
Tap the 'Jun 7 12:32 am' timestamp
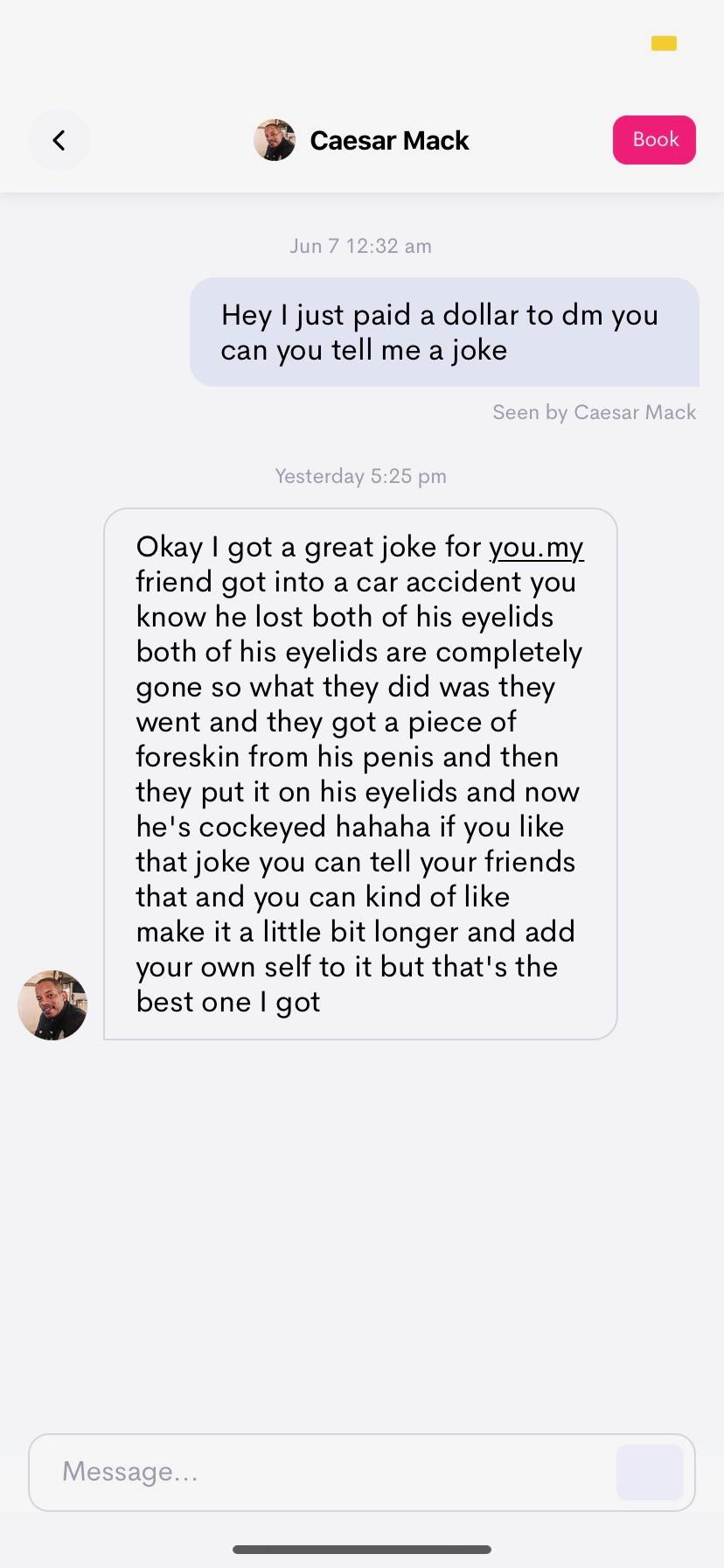coord(360,246)
